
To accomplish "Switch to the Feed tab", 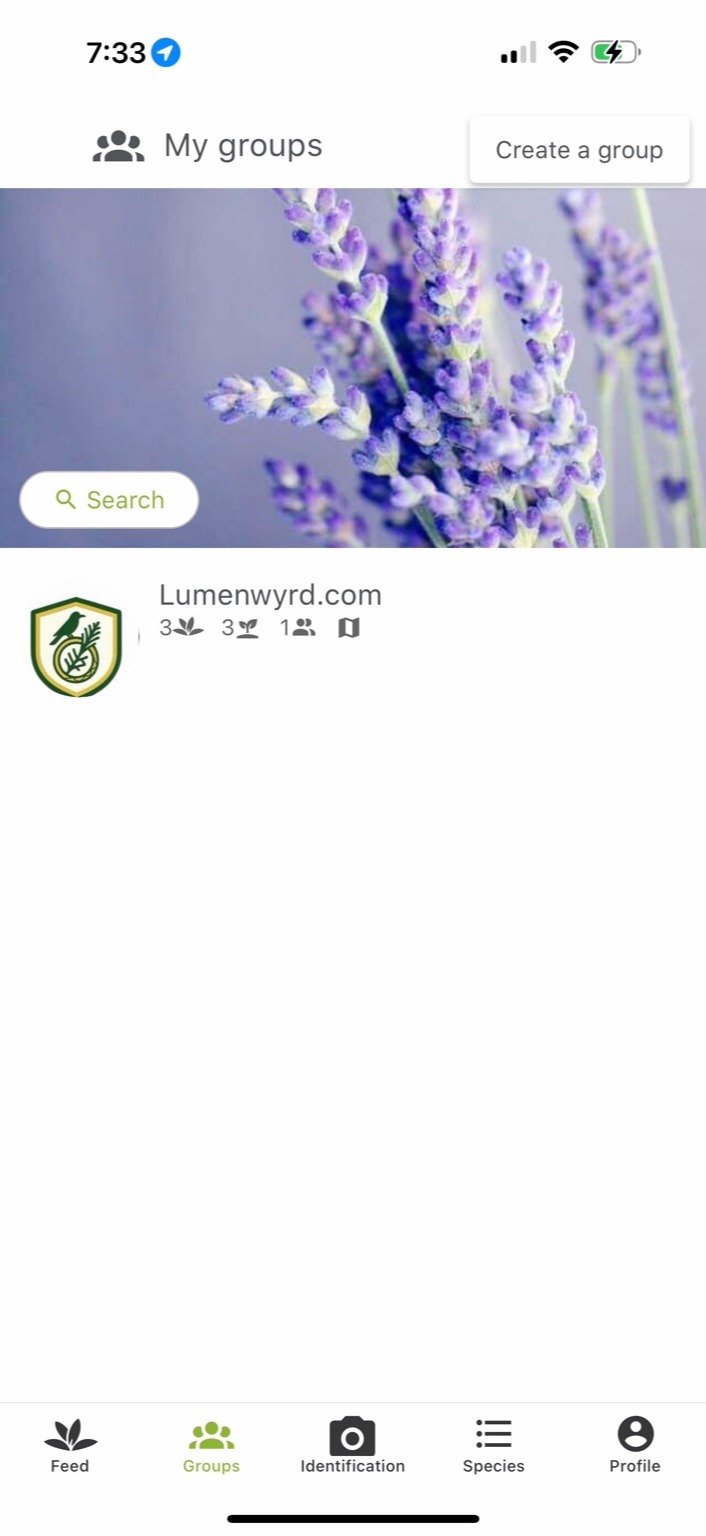I will [70, 1445].
